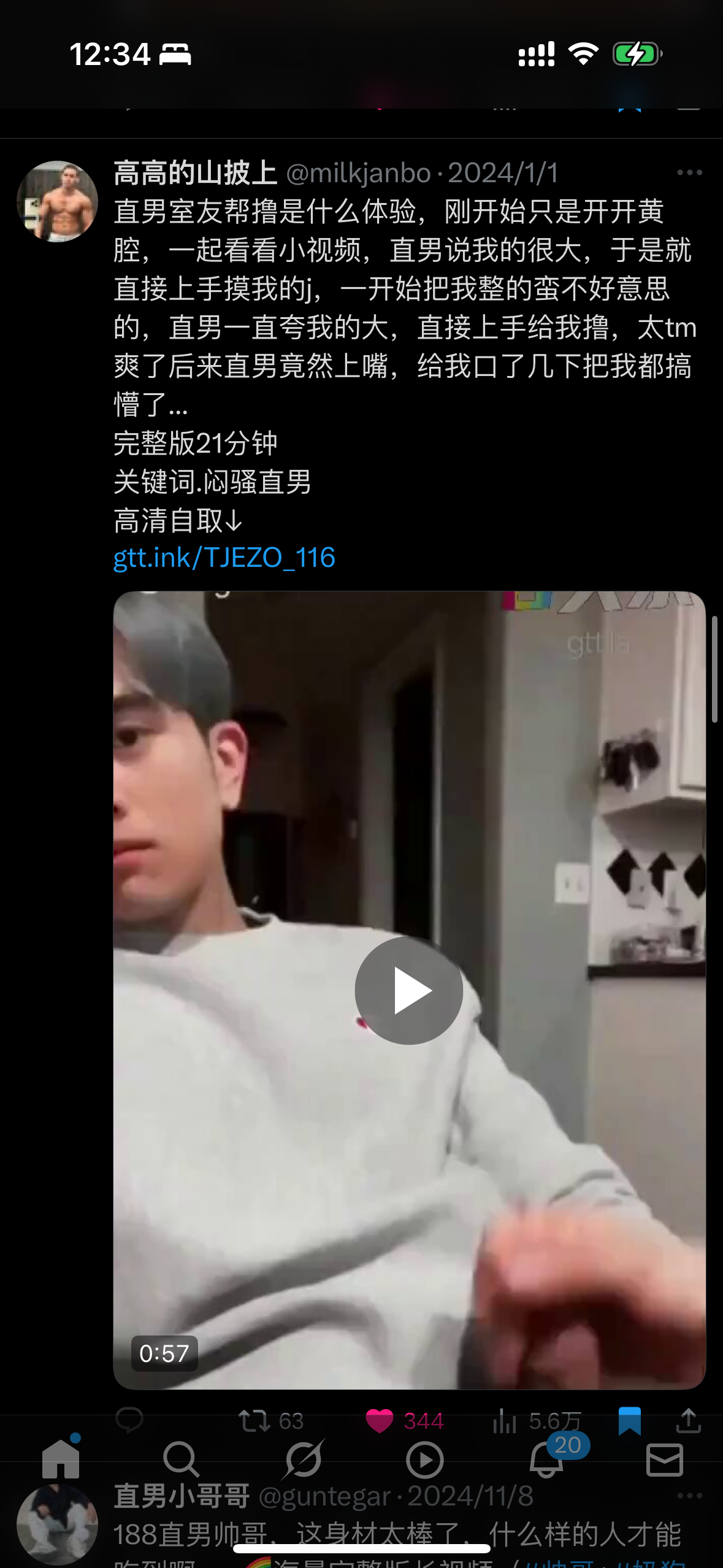Open the Grok tab

[303, 1459]
